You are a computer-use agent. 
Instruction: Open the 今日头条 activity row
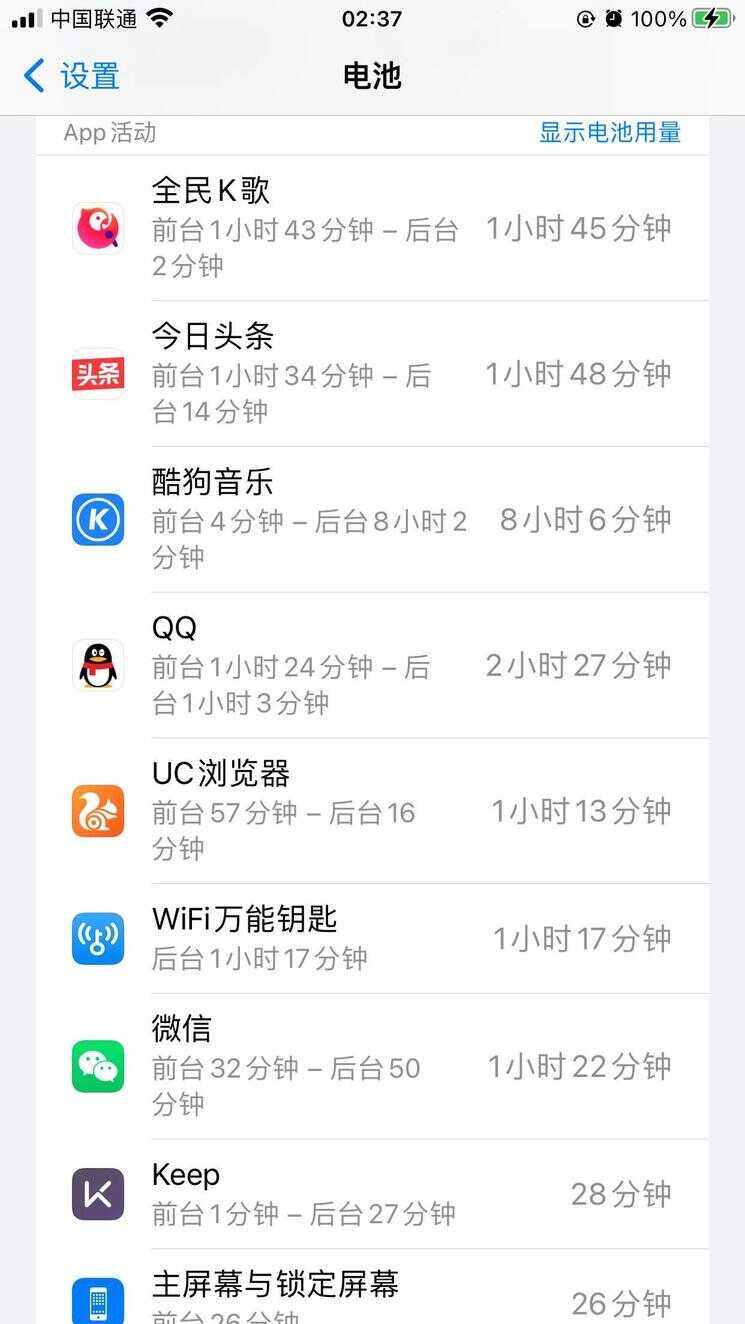pyautogui.click(x=372, y=374)
